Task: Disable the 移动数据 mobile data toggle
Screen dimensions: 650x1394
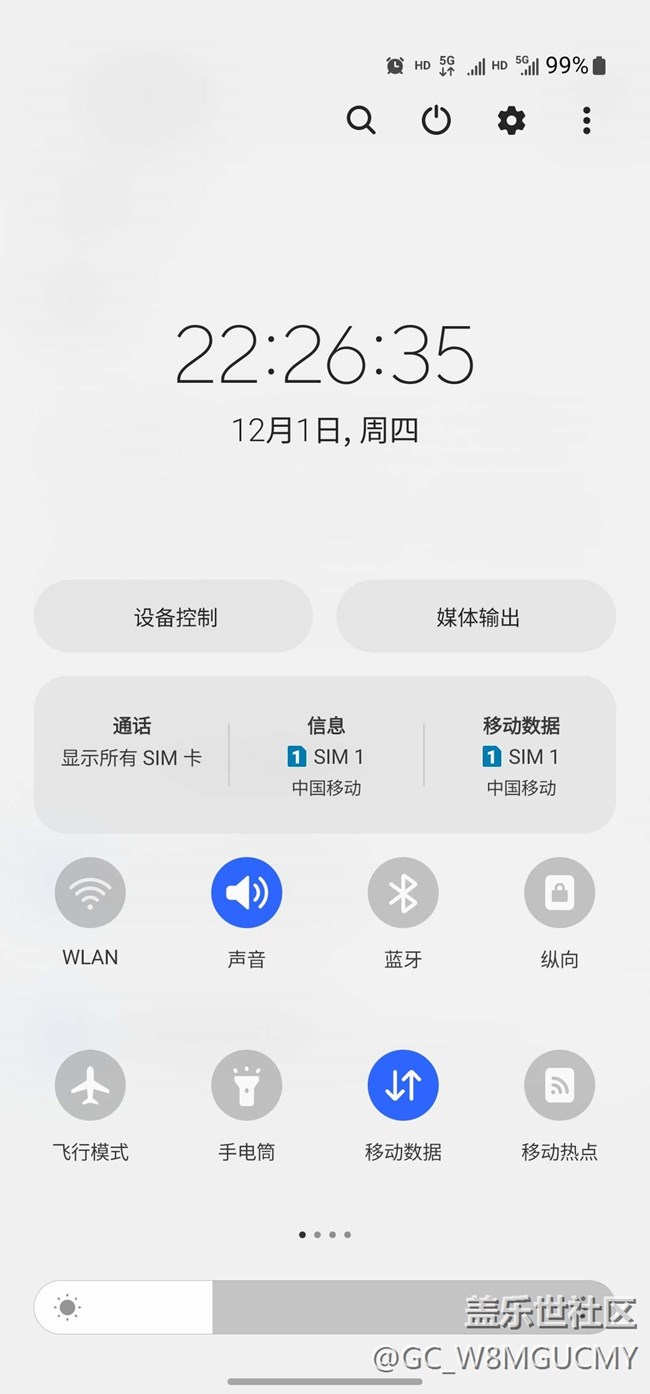Action: (x=403, y=1085)
